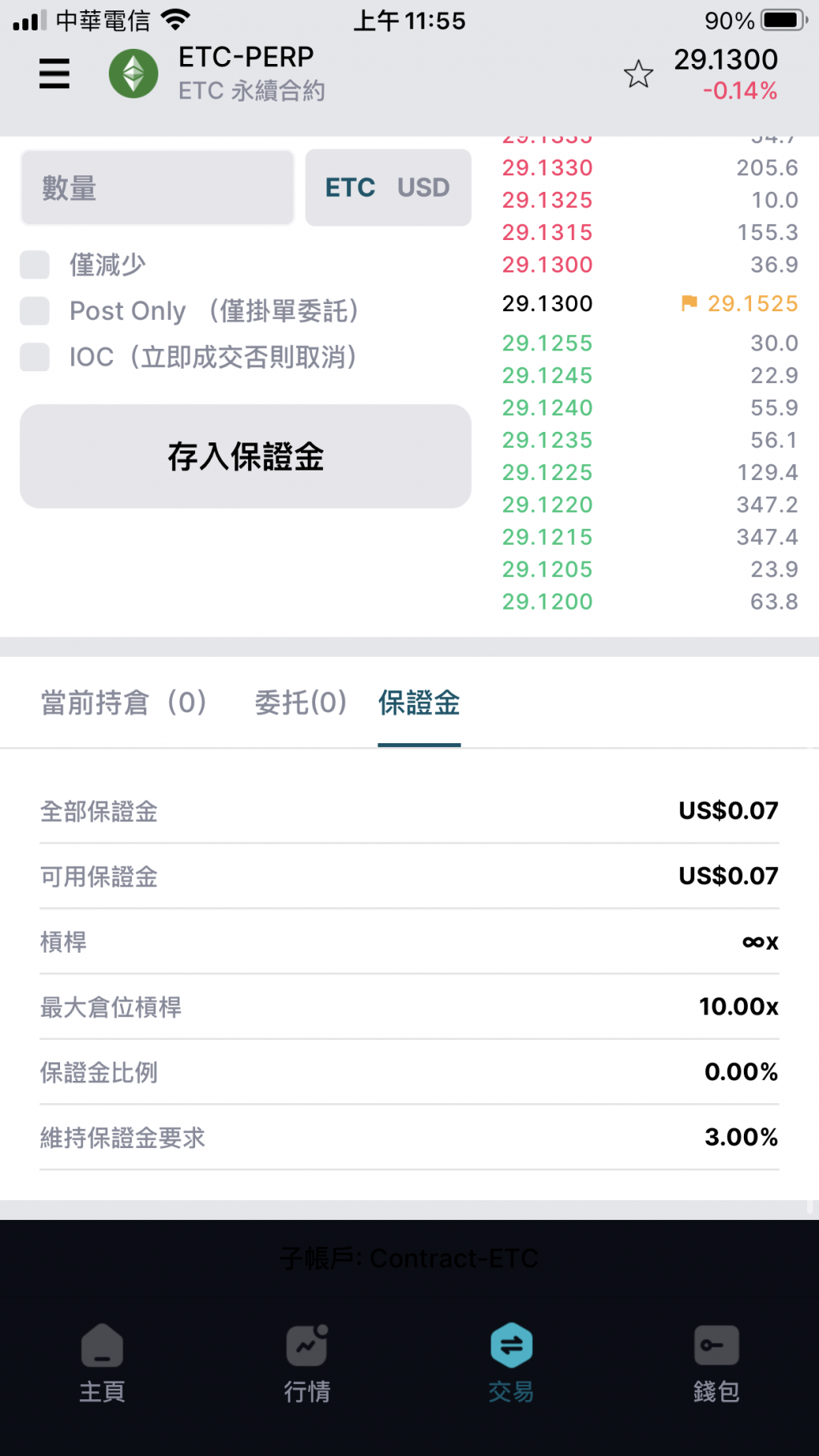Tick the IOC checkbox
The height and width of the screenshot is (1456, 819).
tap(35, 358)
